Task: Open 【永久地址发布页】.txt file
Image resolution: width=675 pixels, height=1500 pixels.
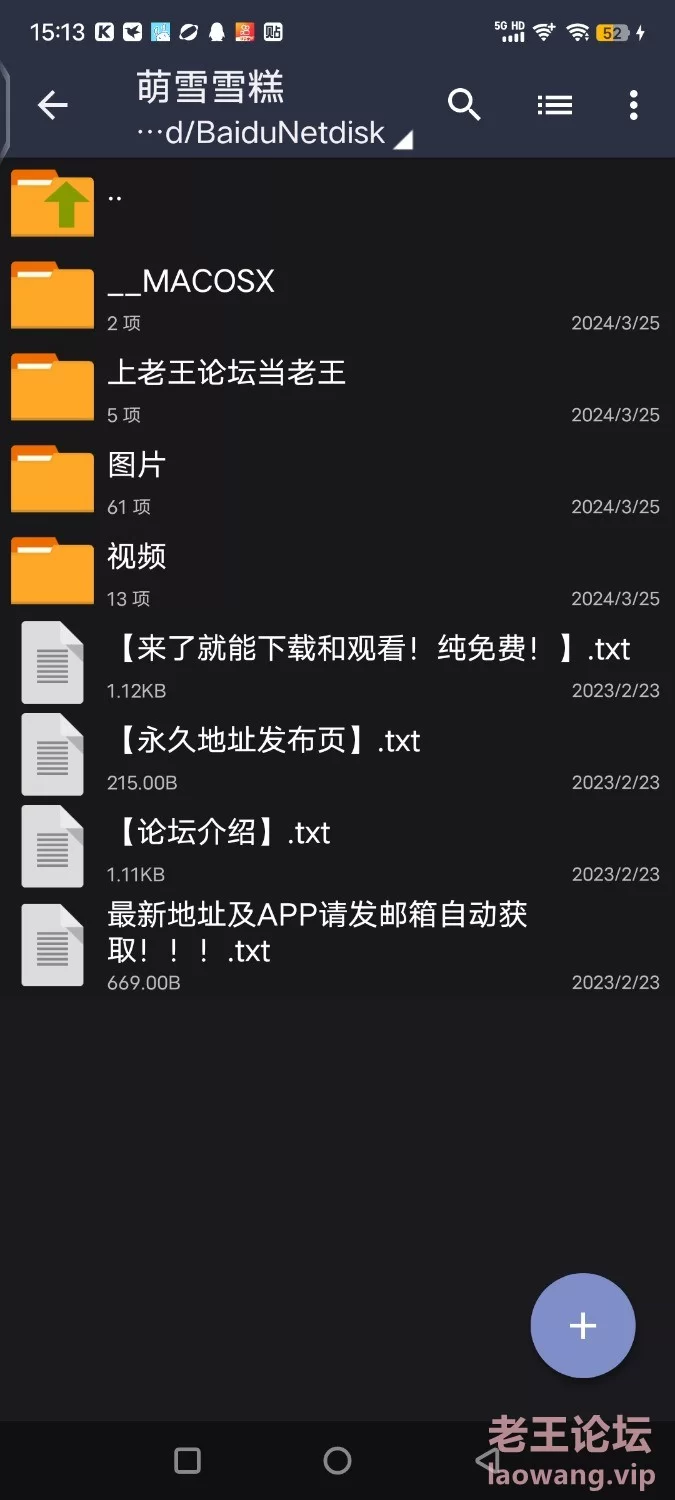Action: click(x=337, y=755)
